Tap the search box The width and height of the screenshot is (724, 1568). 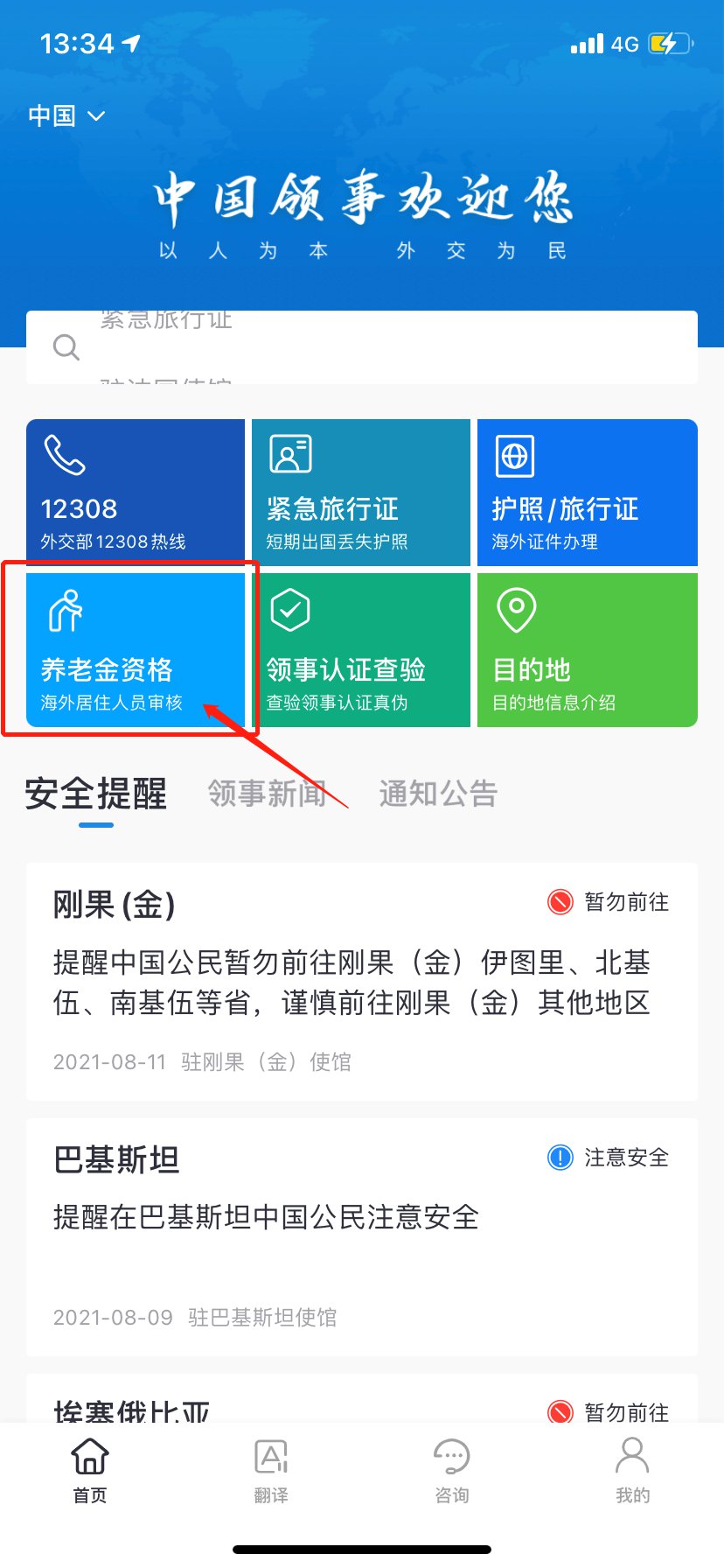tap(362, 347)
